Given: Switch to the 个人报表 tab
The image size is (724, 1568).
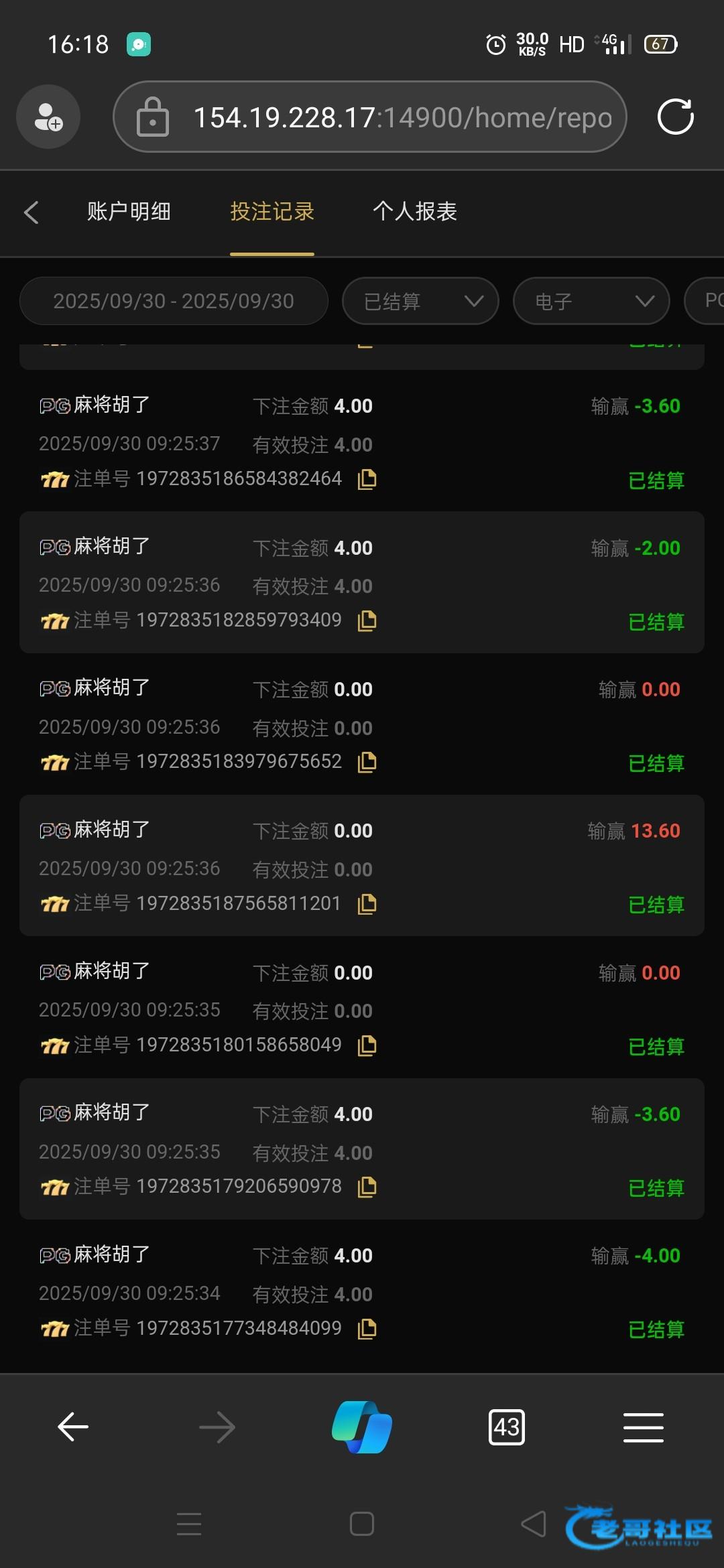Looking at the screenshot, I should tap(414, 212).
